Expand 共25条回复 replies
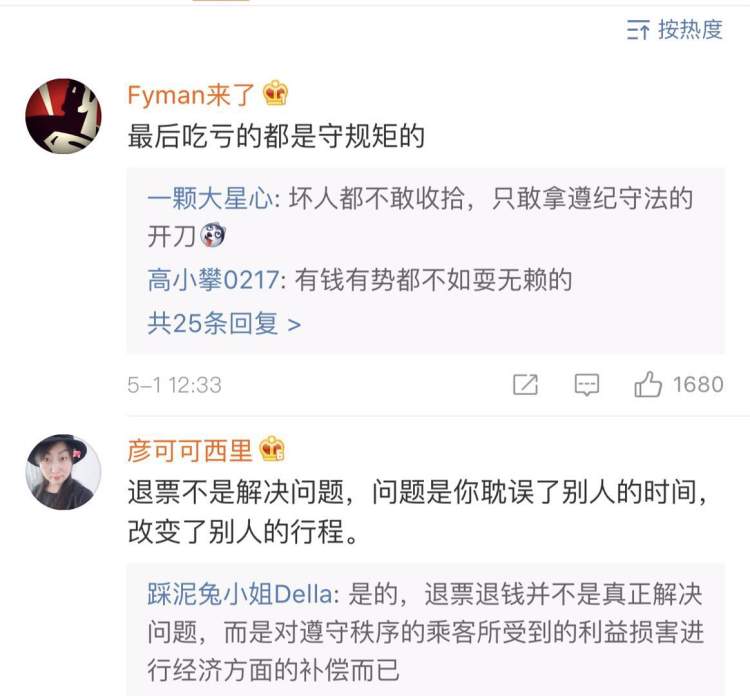750x696 pixels. 224,324
